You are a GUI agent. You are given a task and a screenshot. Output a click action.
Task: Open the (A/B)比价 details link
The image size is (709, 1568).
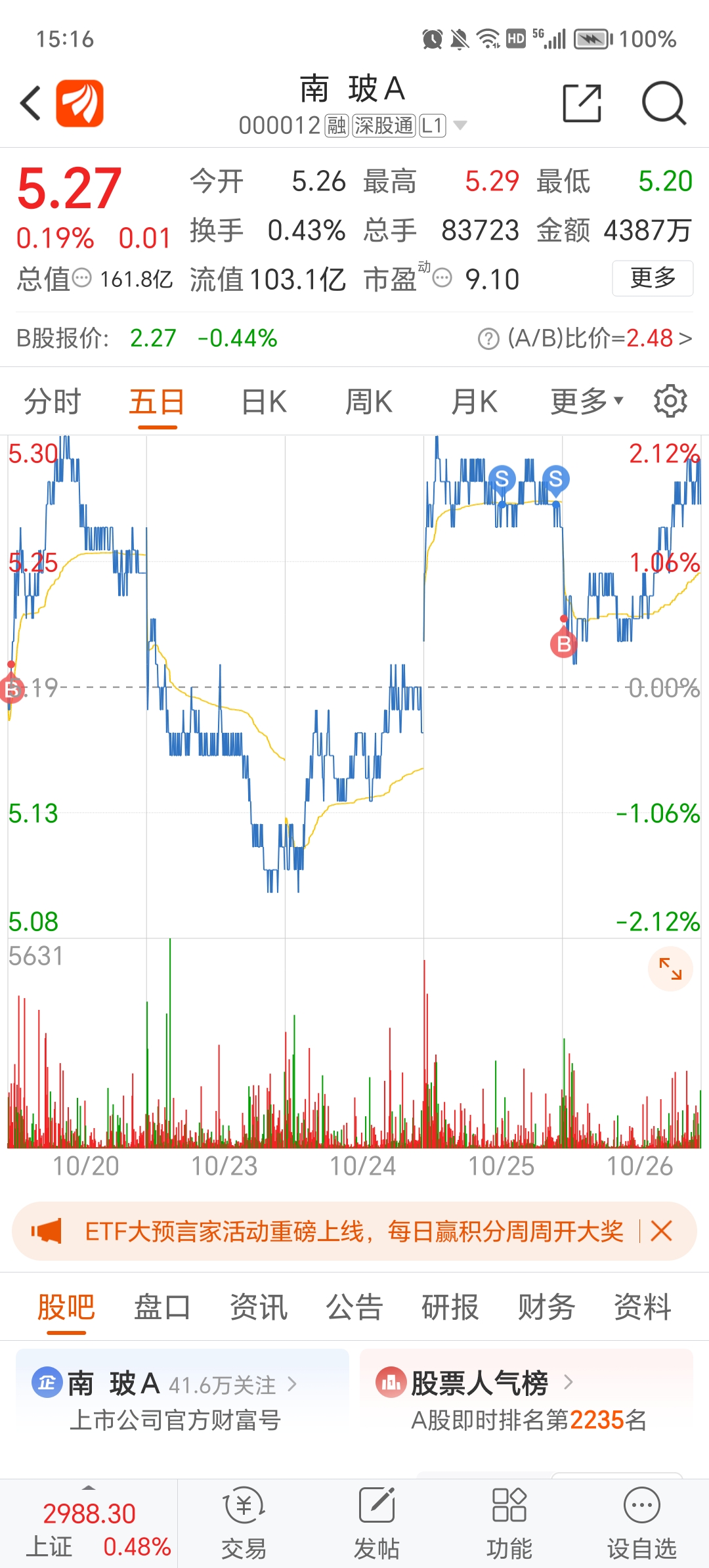tap(599, 338)
